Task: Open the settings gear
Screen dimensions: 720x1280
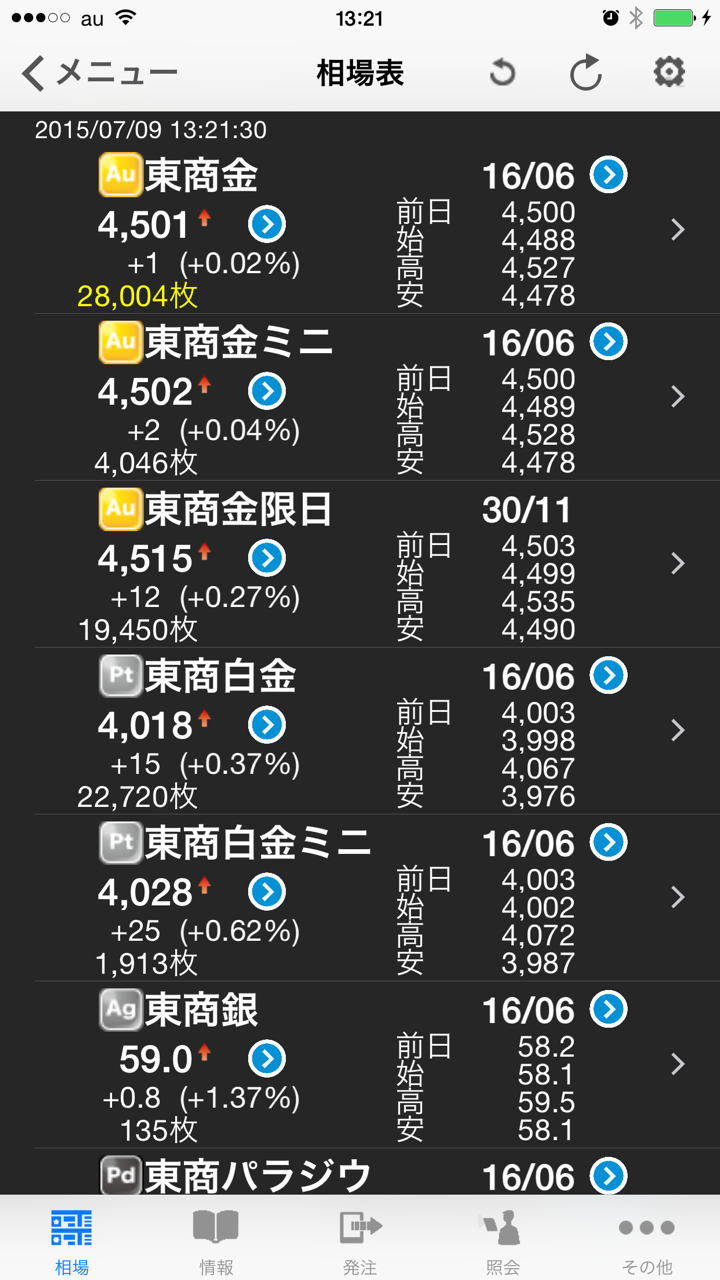Action: point(668,72)
